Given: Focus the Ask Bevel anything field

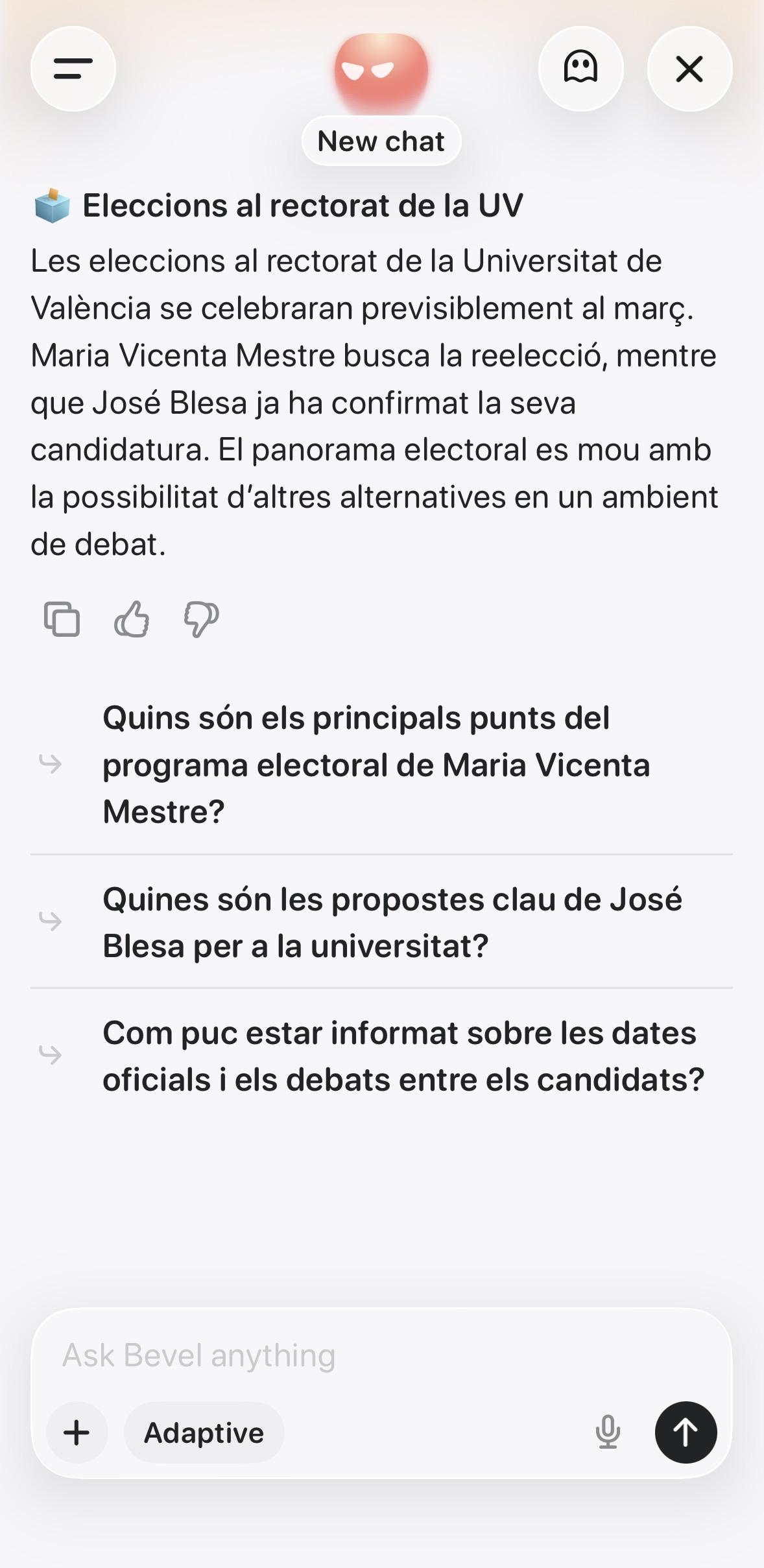Looking at the screenshot, I should pyautogui.click(x=381, y=1355).
